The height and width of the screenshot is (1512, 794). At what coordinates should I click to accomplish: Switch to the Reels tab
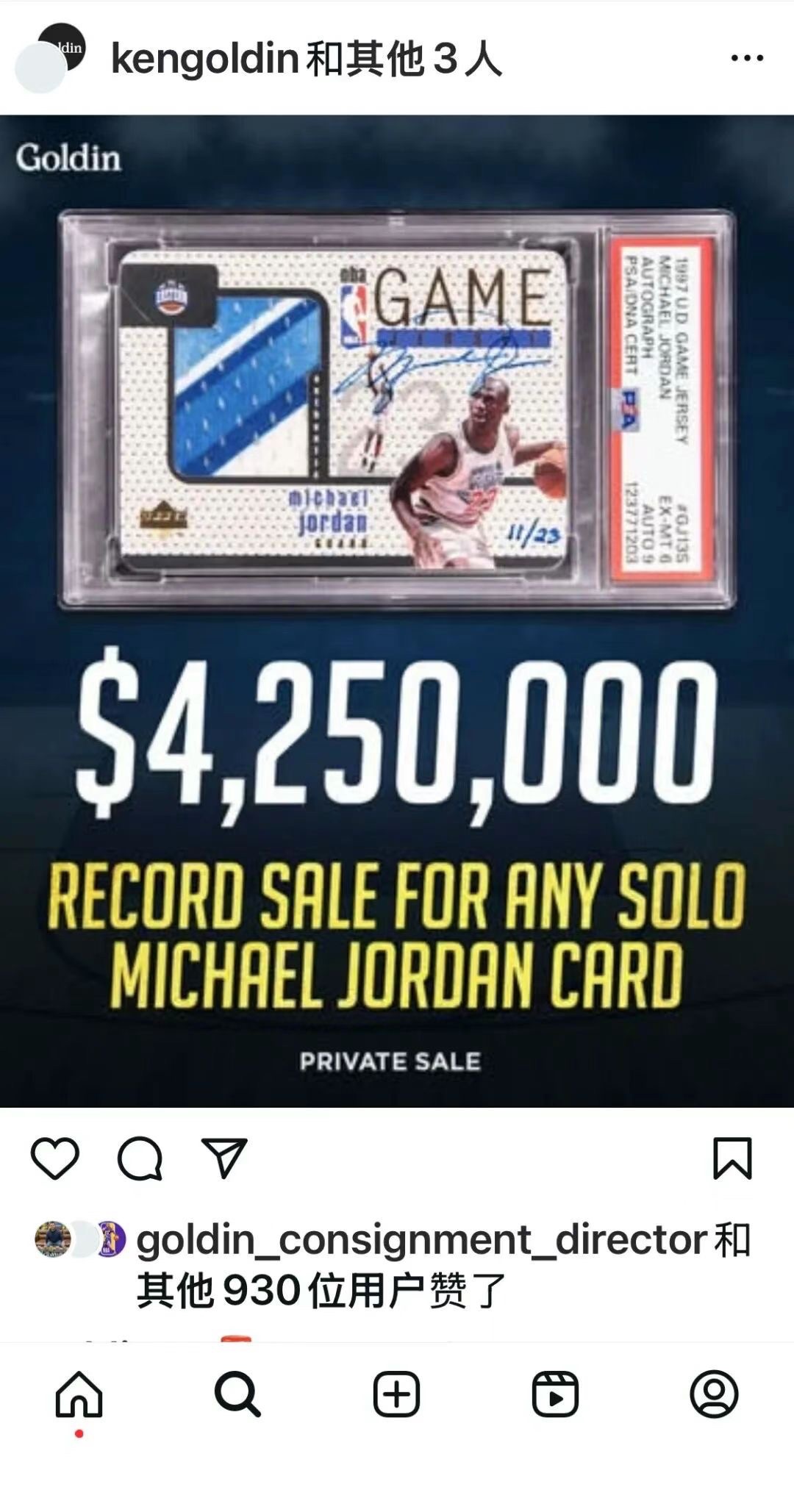(x=555, y=1394)
